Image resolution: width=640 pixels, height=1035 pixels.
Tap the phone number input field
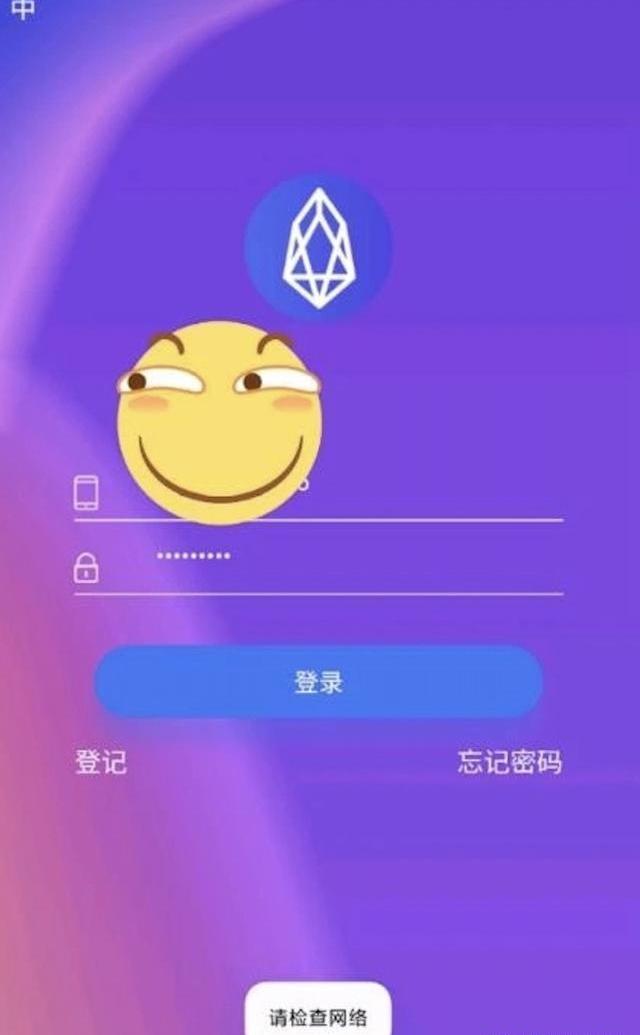pyautogui.click(x=430, y=495)
